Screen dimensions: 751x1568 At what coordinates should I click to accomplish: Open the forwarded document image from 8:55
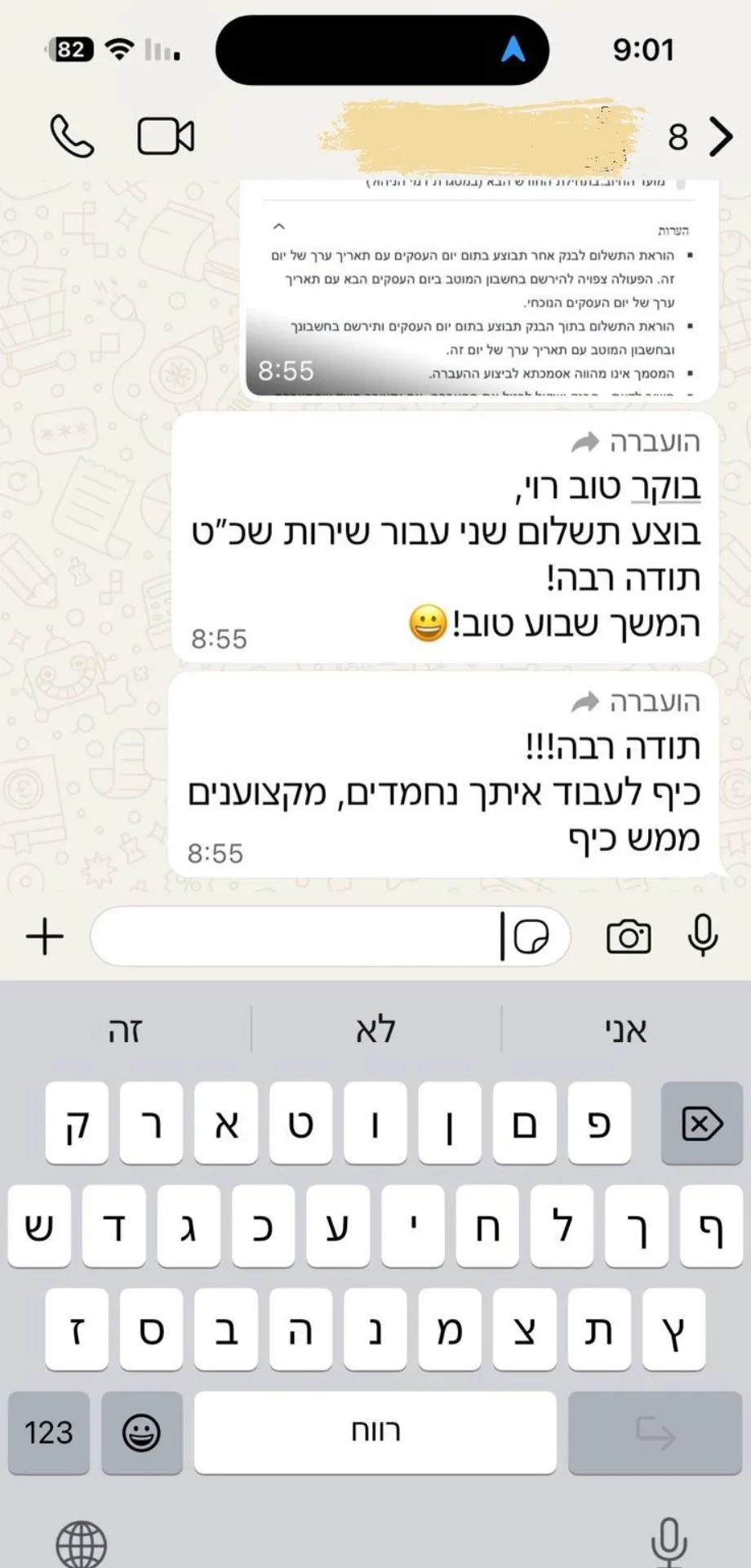[482, 290]
